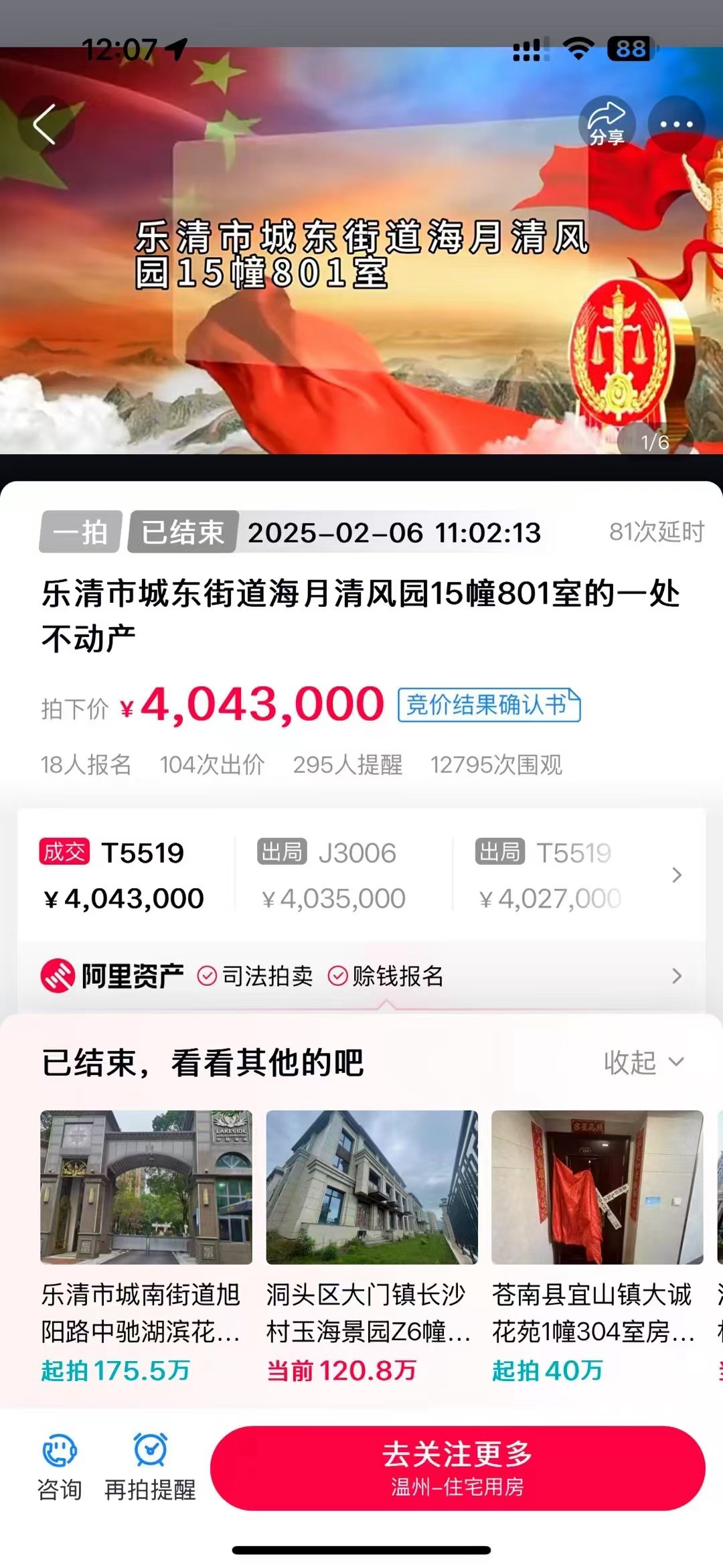
Task: Share this auction listing
Action: 607,125
